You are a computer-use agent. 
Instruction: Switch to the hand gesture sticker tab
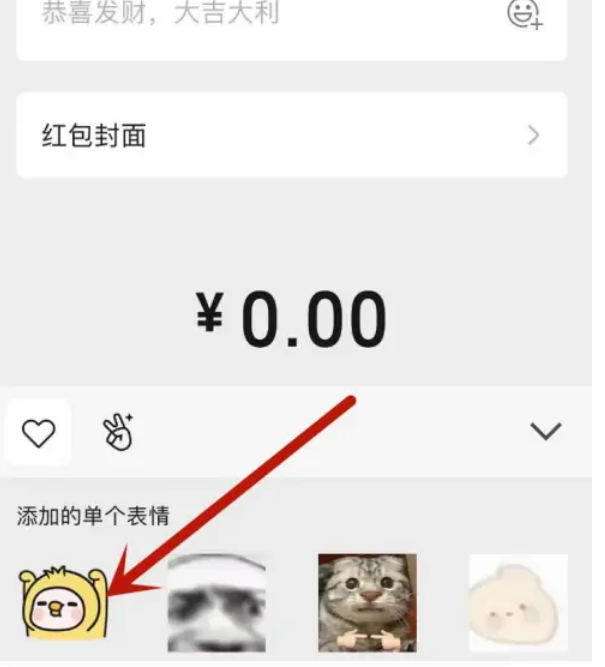click(x=118, y=432)
